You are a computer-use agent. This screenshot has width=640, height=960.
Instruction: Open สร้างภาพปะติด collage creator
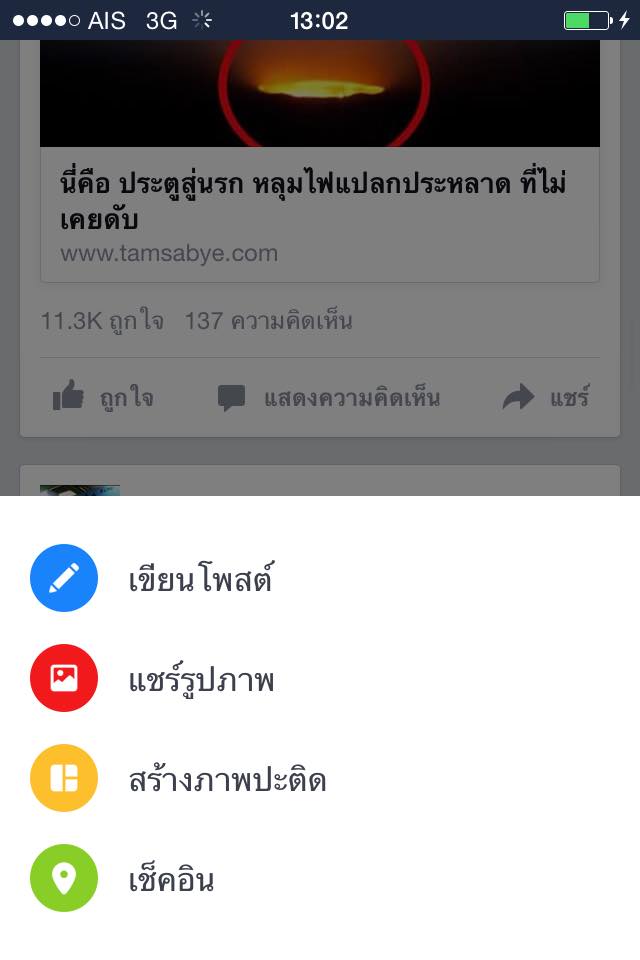point(226,779)
